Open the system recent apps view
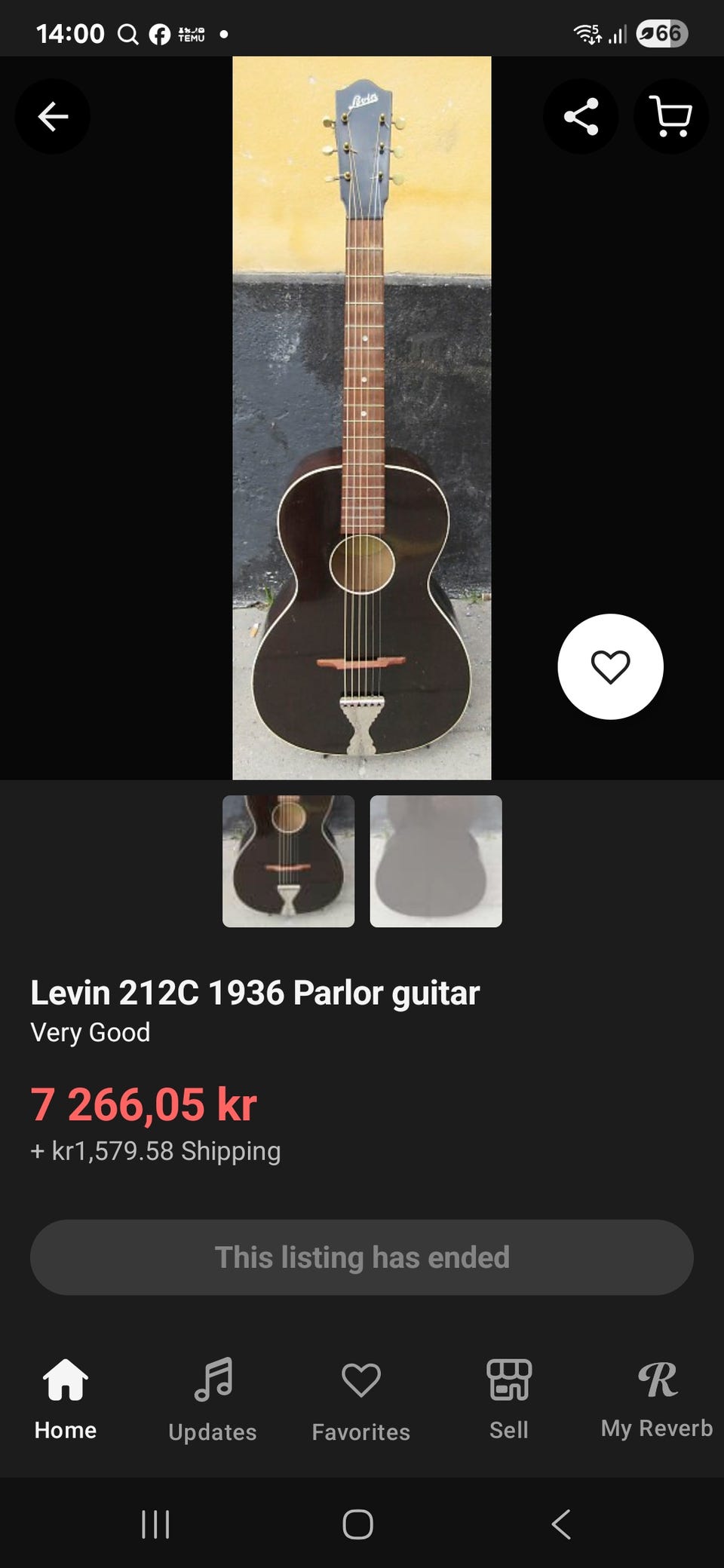This screenshot has width=724, height=1568. point(155,1524)
